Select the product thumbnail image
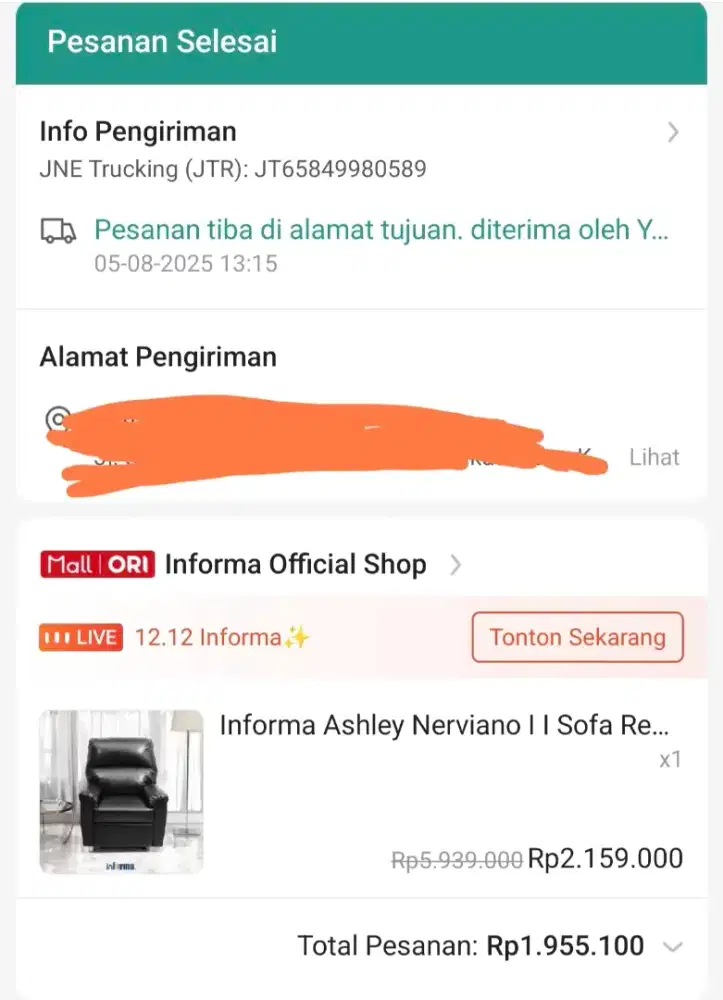Viewport: 723px width, 1000px height. (x=120, y=790)
